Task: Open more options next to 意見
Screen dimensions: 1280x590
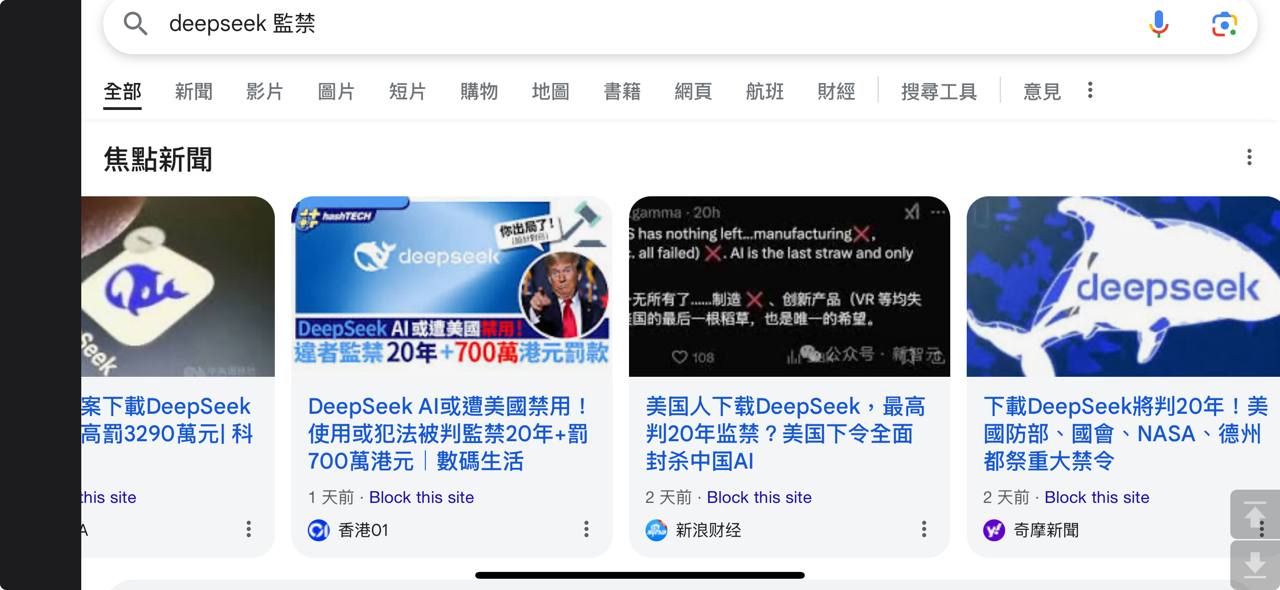Action: tap(1090, 91)
